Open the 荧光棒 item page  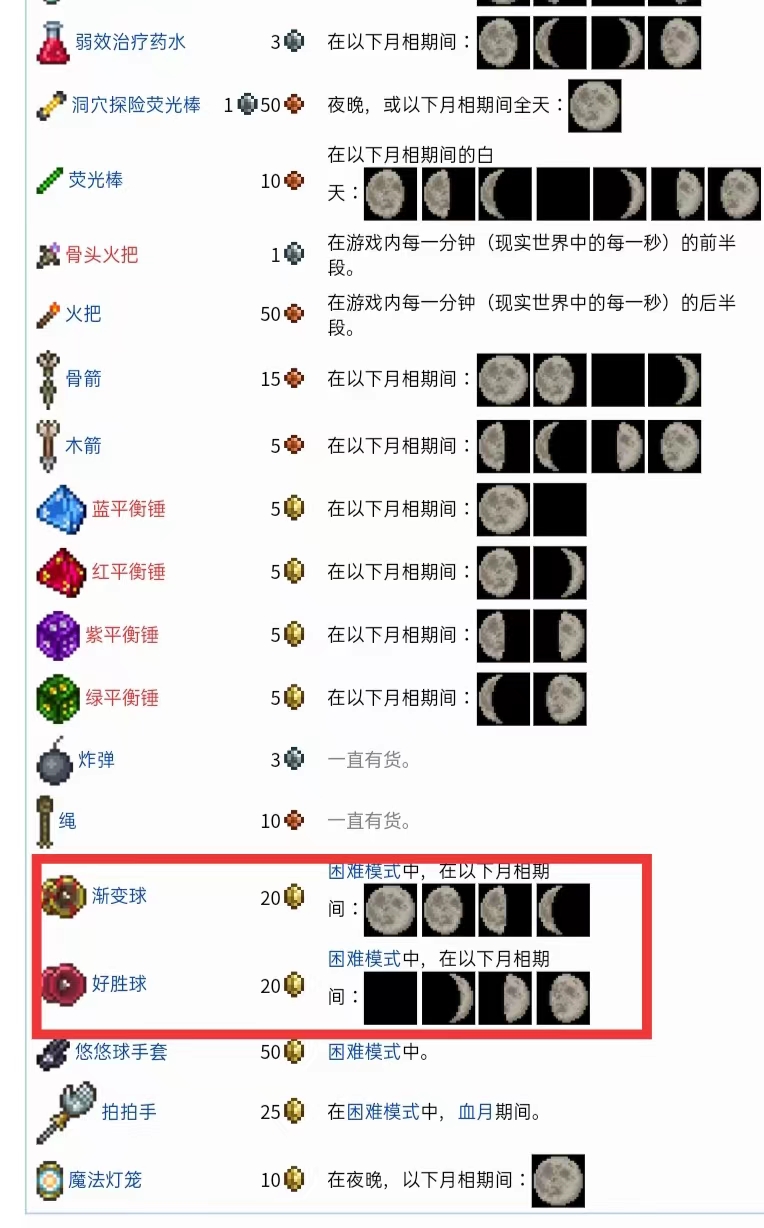pos(95,180)
